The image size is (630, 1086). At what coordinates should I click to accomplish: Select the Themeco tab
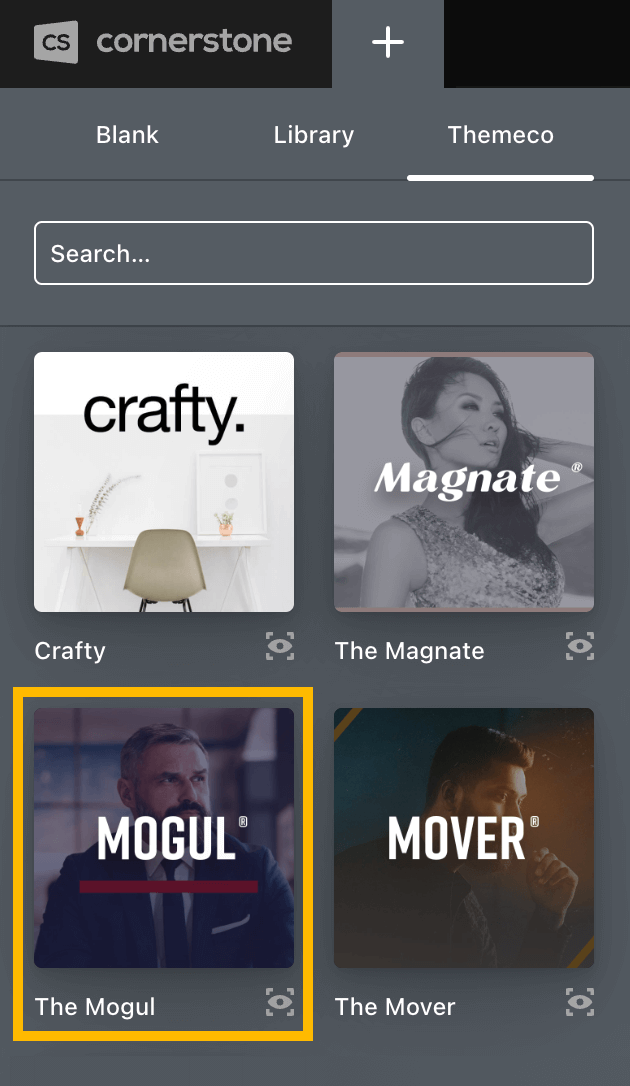[x=500, y=135]
